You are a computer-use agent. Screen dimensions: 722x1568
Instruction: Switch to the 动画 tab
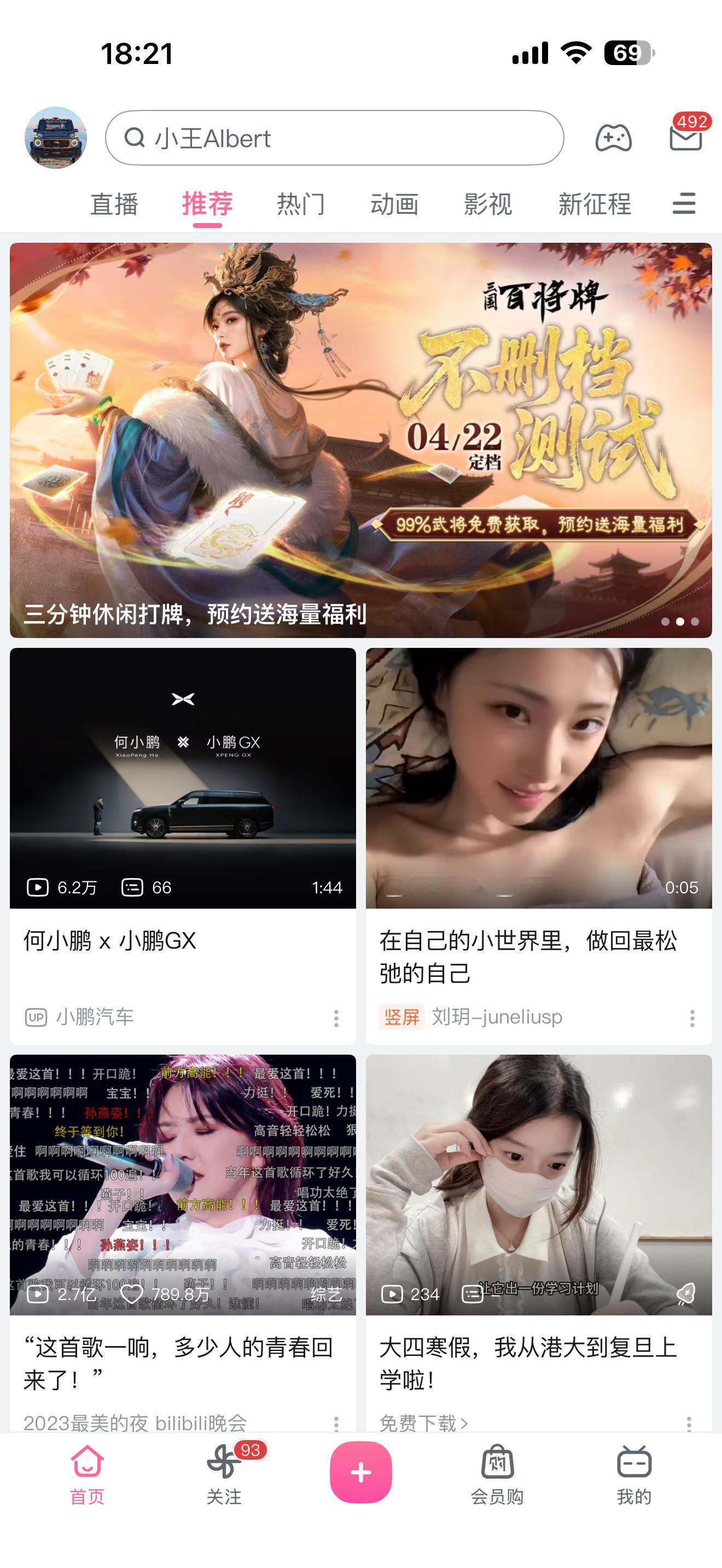[394, 204]
